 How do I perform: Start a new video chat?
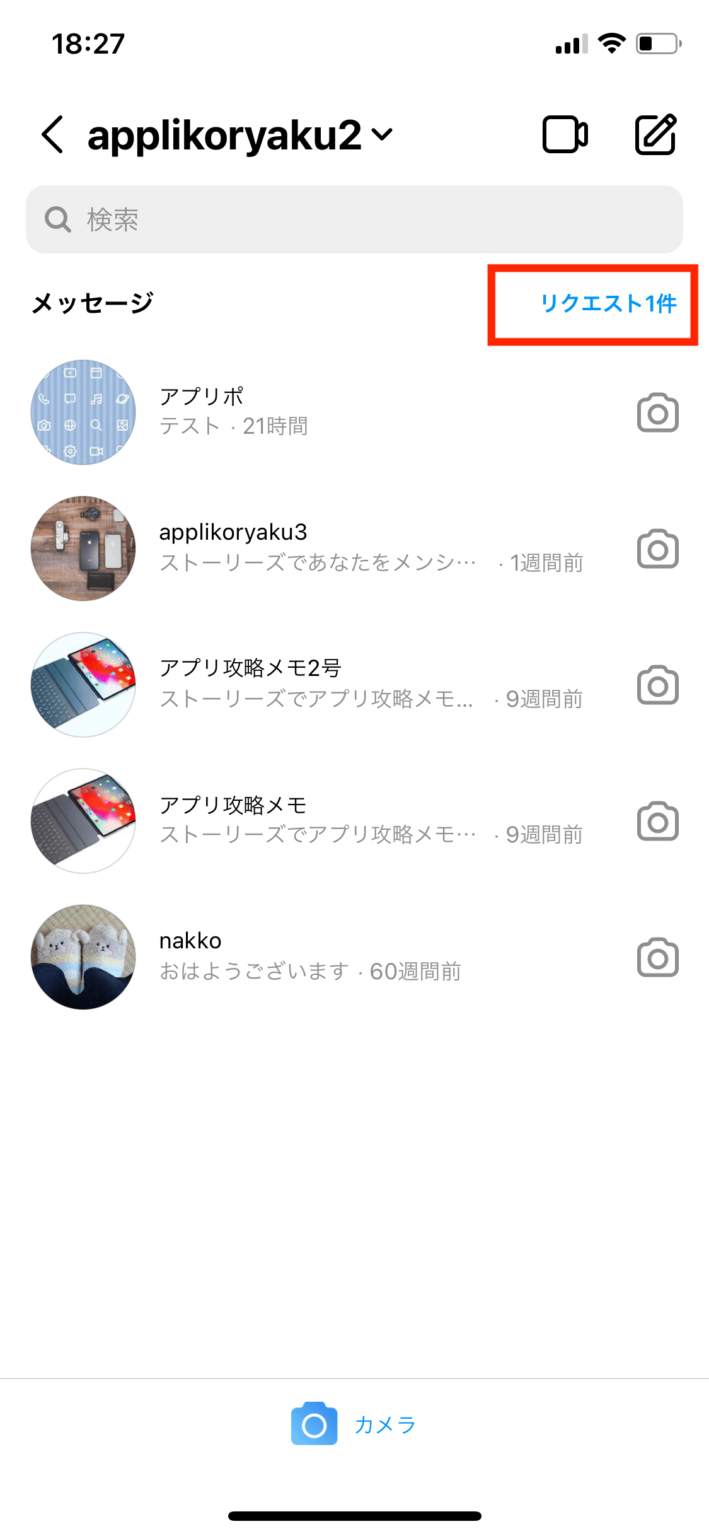click(565, 135)
